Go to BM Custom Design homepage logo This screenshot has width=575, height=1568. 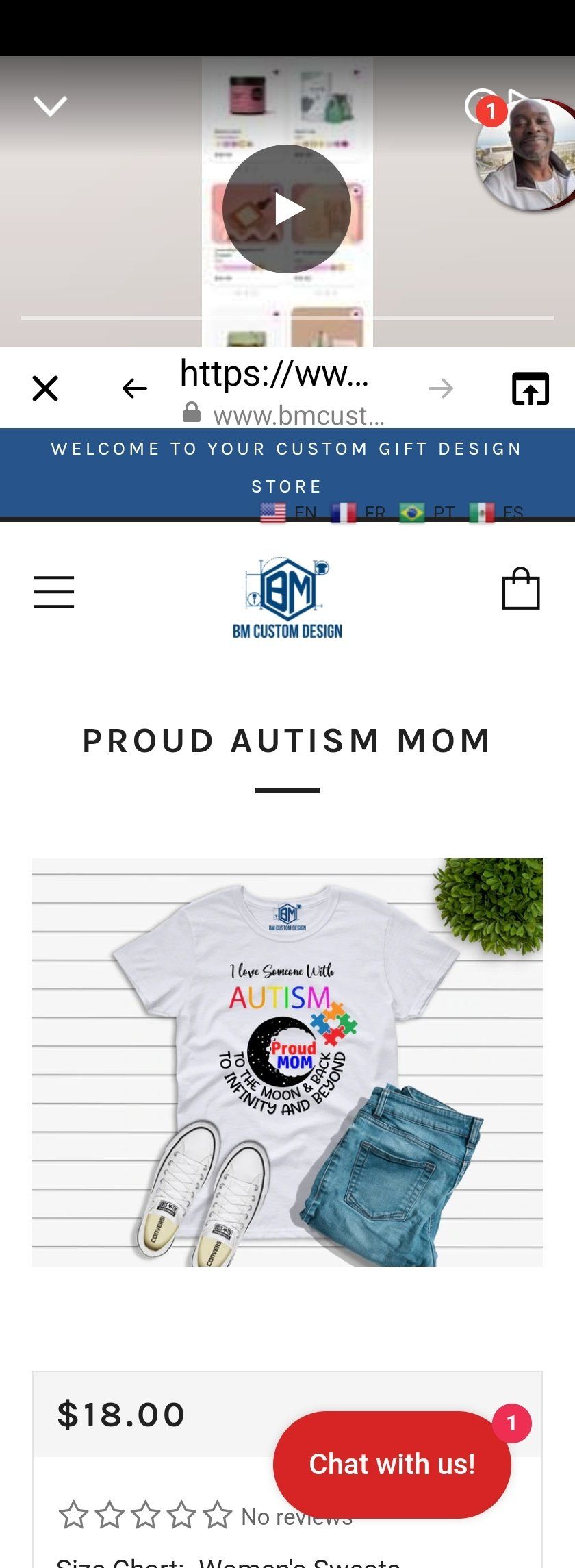pyautogui.click(x=287, y=597)
